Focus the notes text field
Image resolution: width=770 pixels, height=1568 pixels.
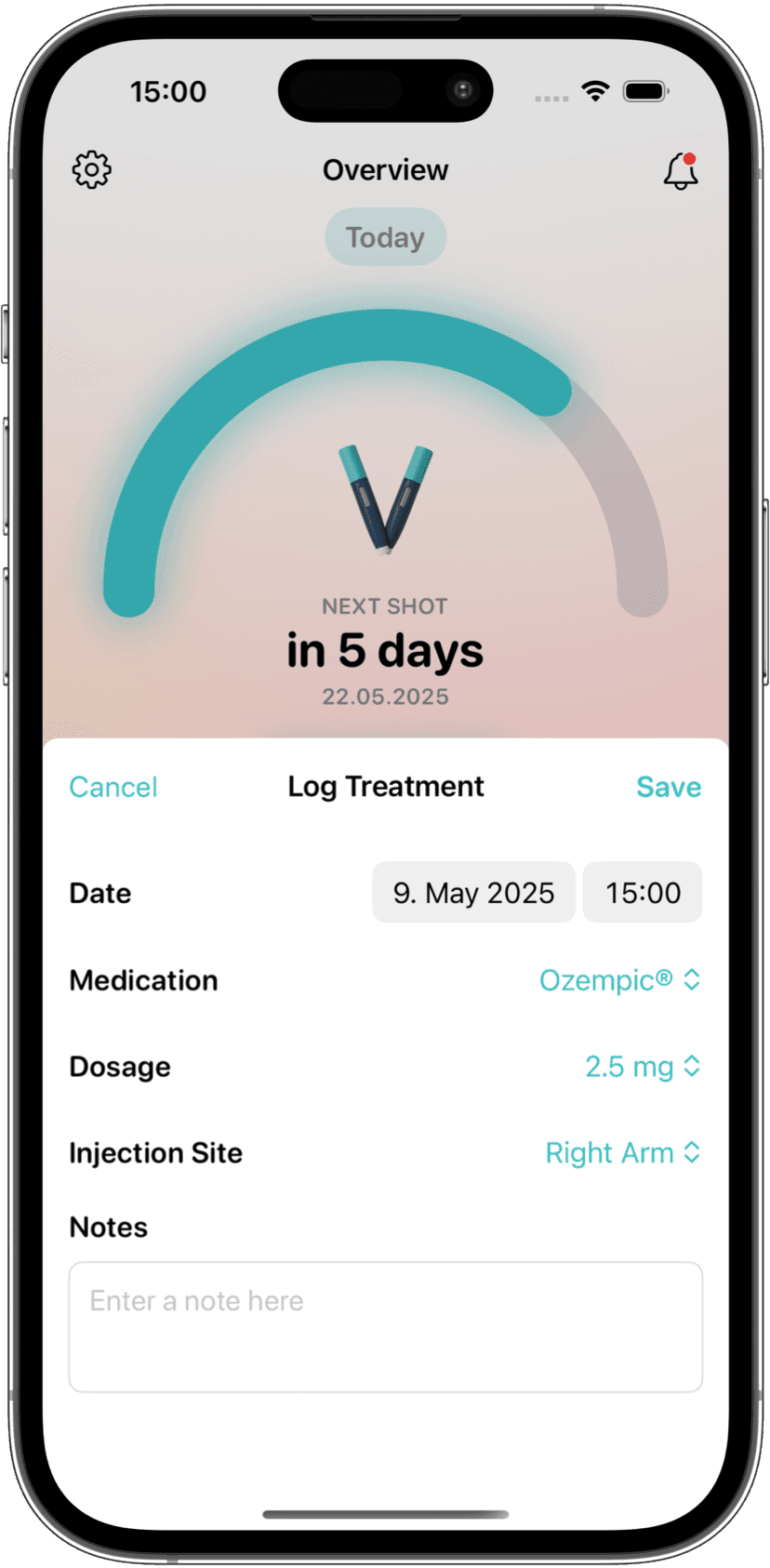[385, 1326]
